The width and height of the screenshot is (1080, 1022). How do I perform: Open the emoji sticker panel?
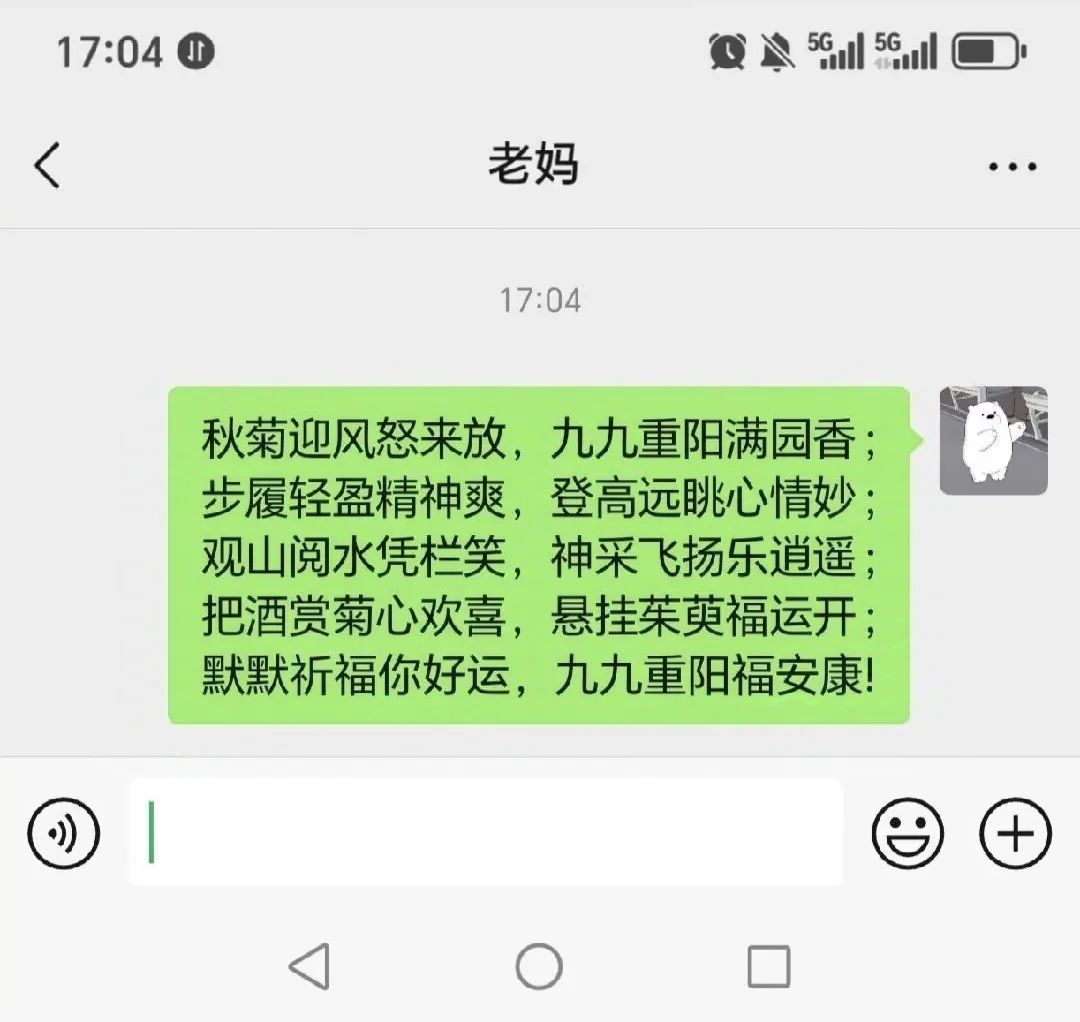coord(907,832)
